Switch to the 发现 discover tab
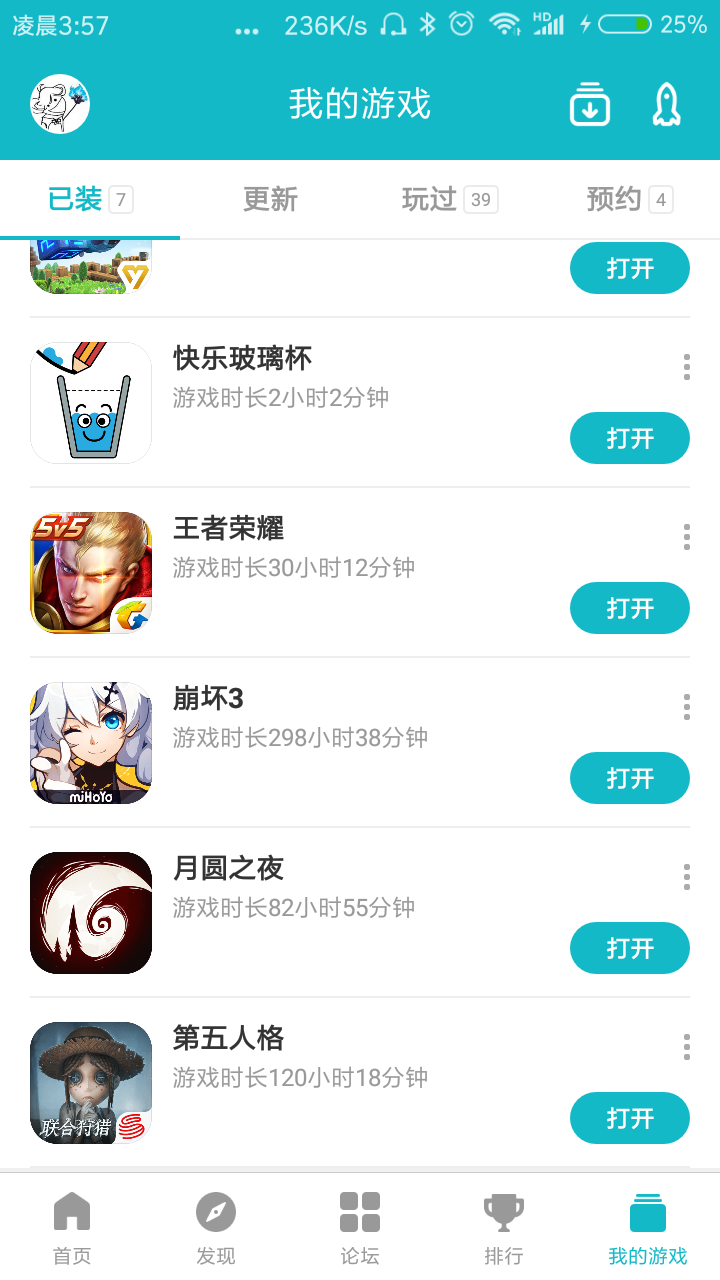The height and width of the screenshot is (1280, 720). coord(216,1228)
